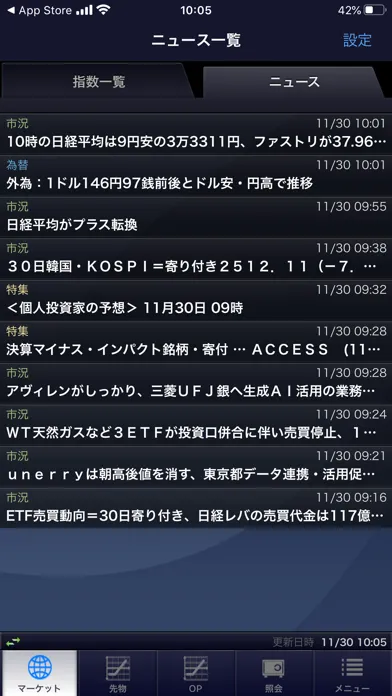View the 韓国・KOSPI opening news
The height and width of the screenshot is (696, 392).
[196, 258]
